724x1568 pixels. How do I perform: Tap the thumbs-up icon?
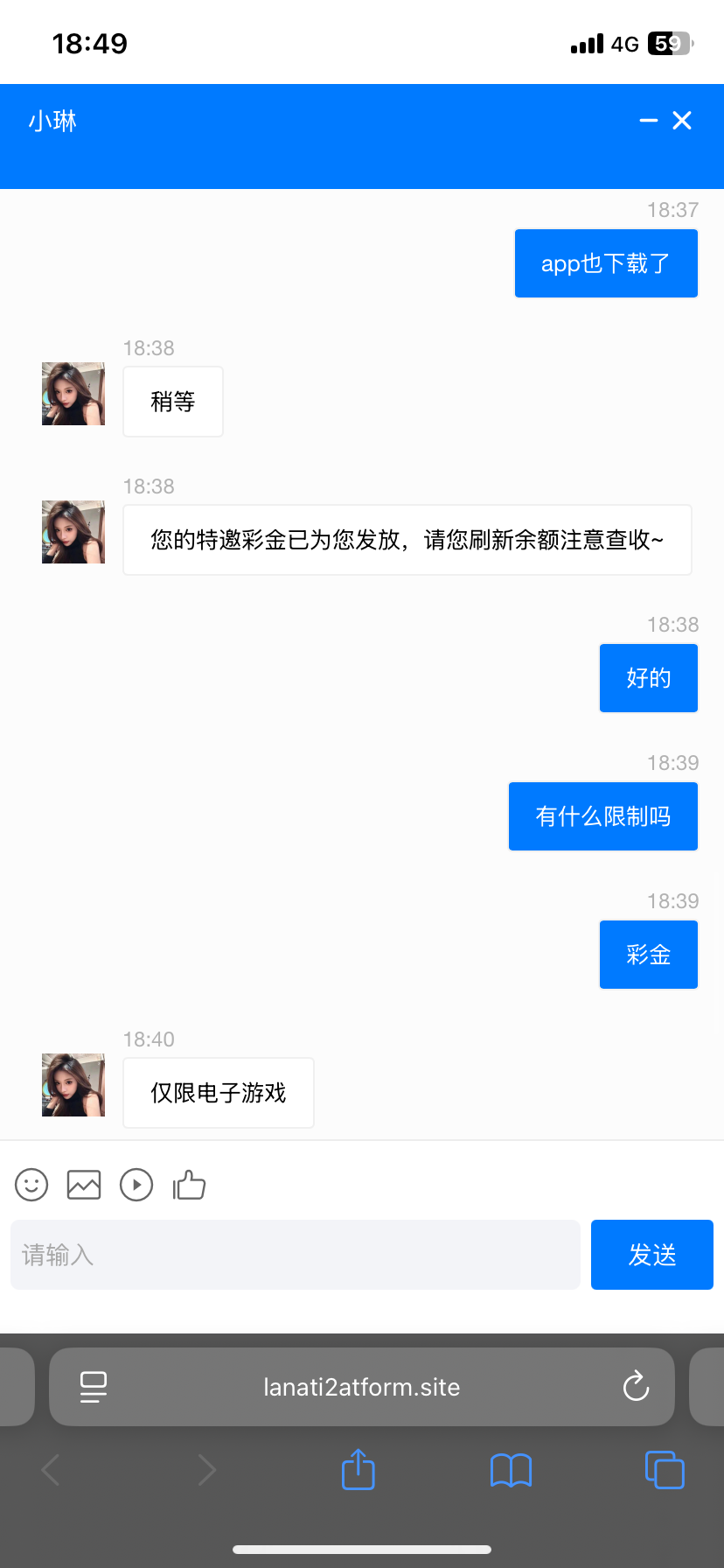[x=189, y=1185]
